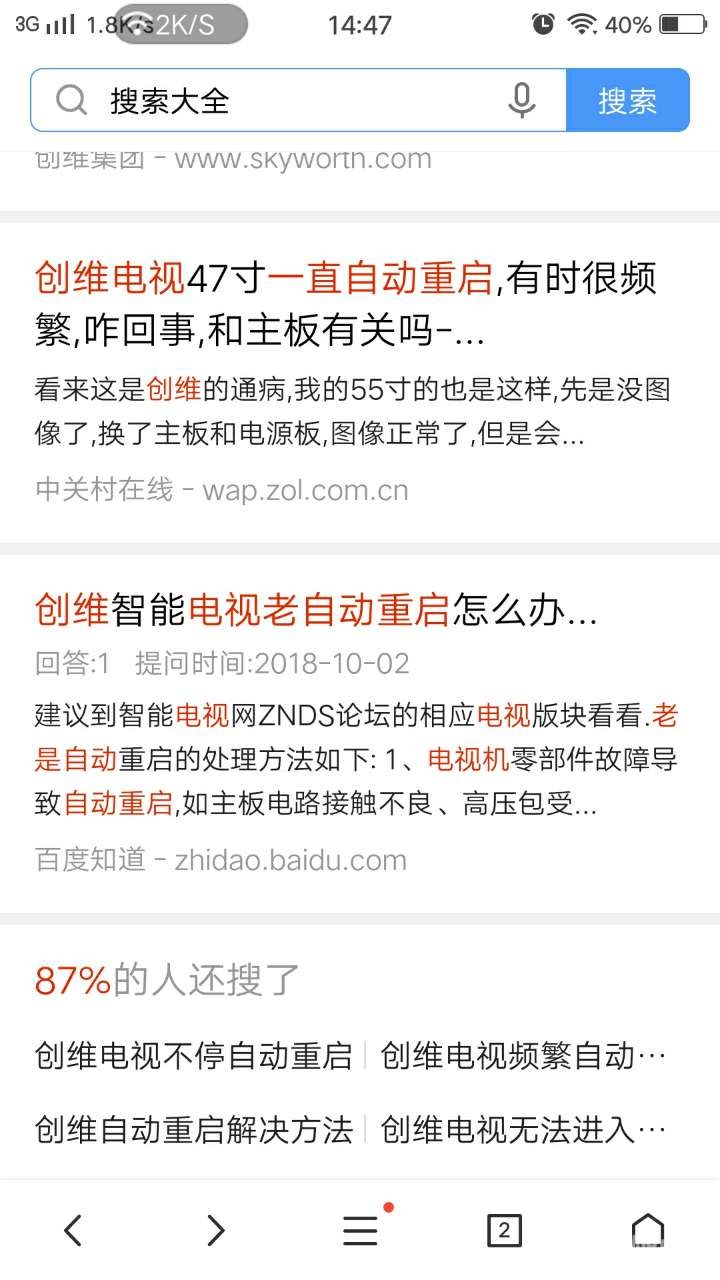This screenshot has height=1280, width=720.
Task: Search the suggestion 创维自动重启解决方法
Action: click(194, 1130)
